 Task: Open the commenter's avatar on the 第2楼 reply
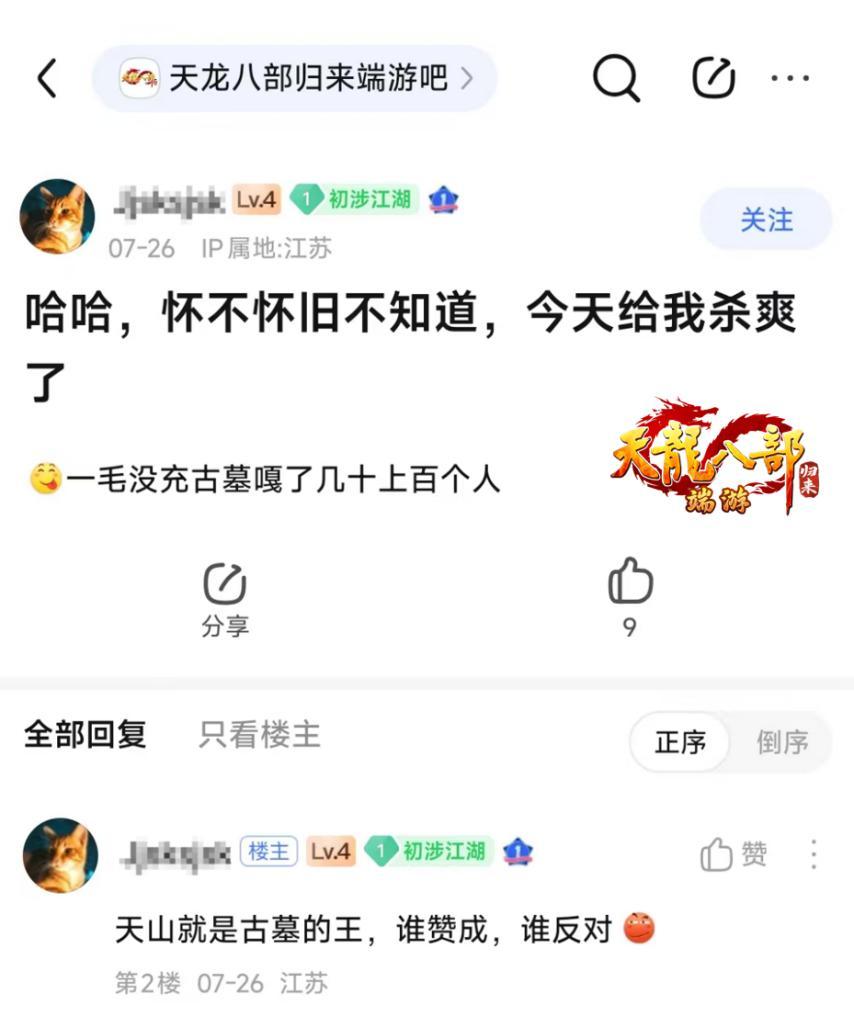[x=60, y=856]
